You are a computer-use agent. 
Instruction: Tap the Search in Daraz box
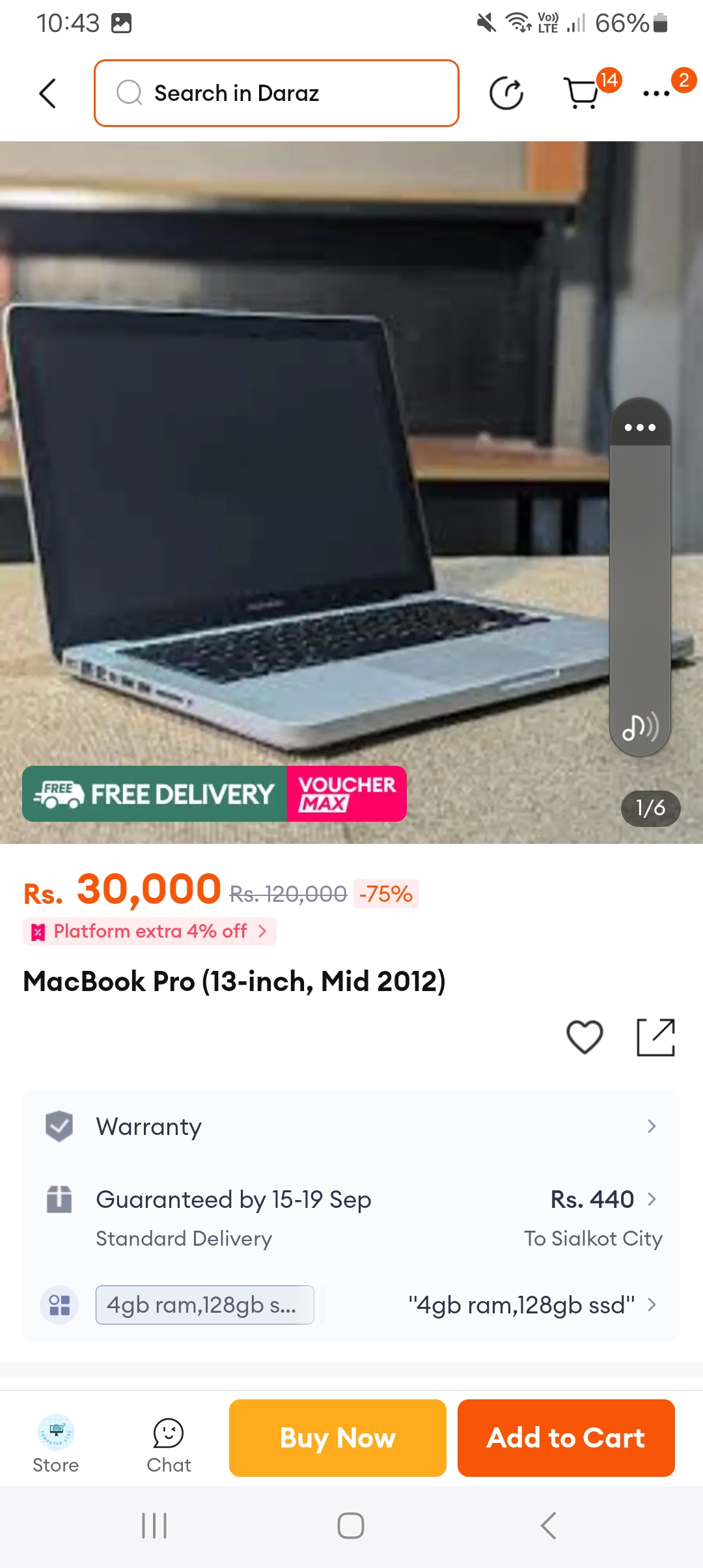[277, 93]
